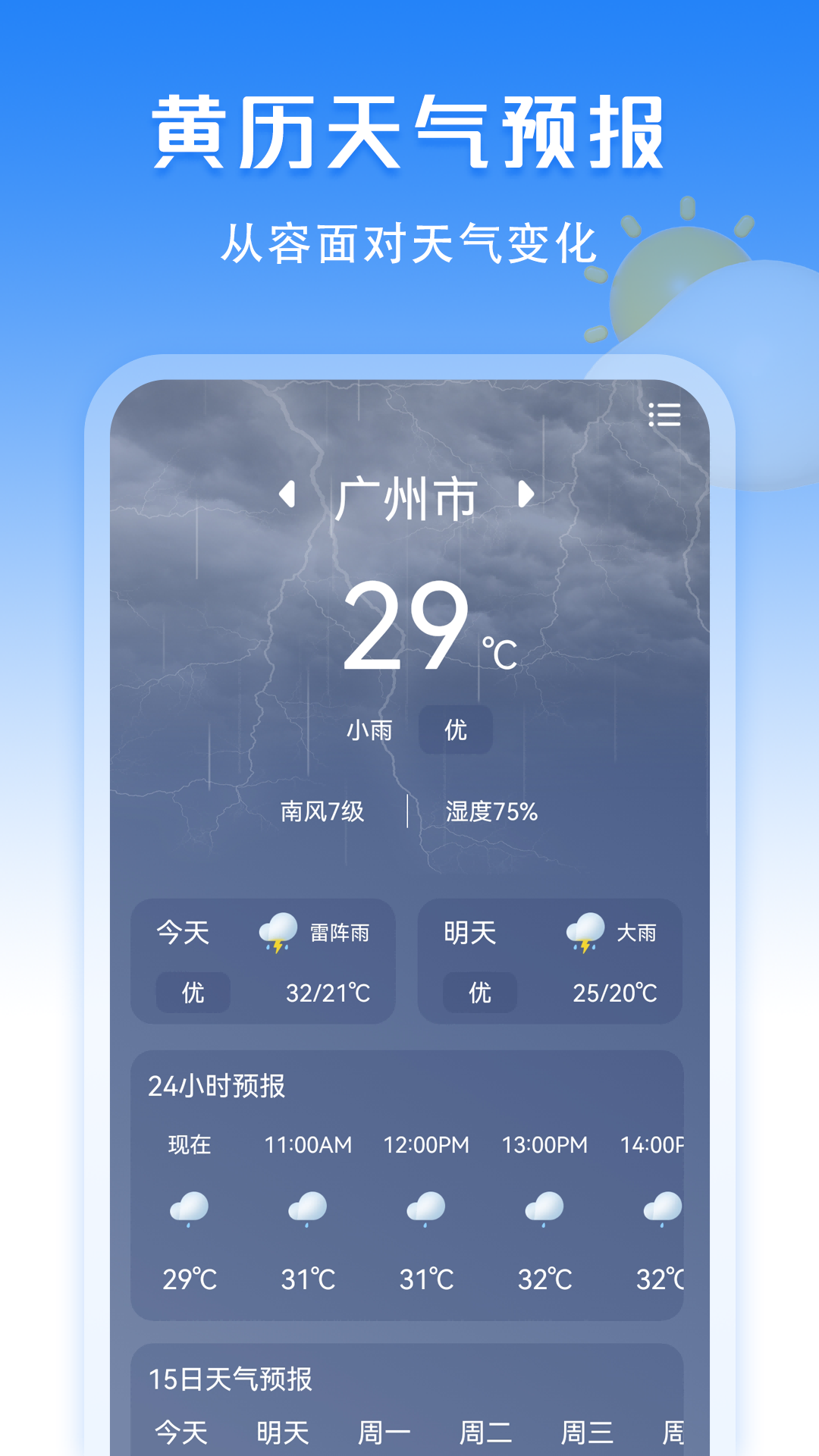
Task: Select the rain icon under 现在
Action: (187, 1209)
